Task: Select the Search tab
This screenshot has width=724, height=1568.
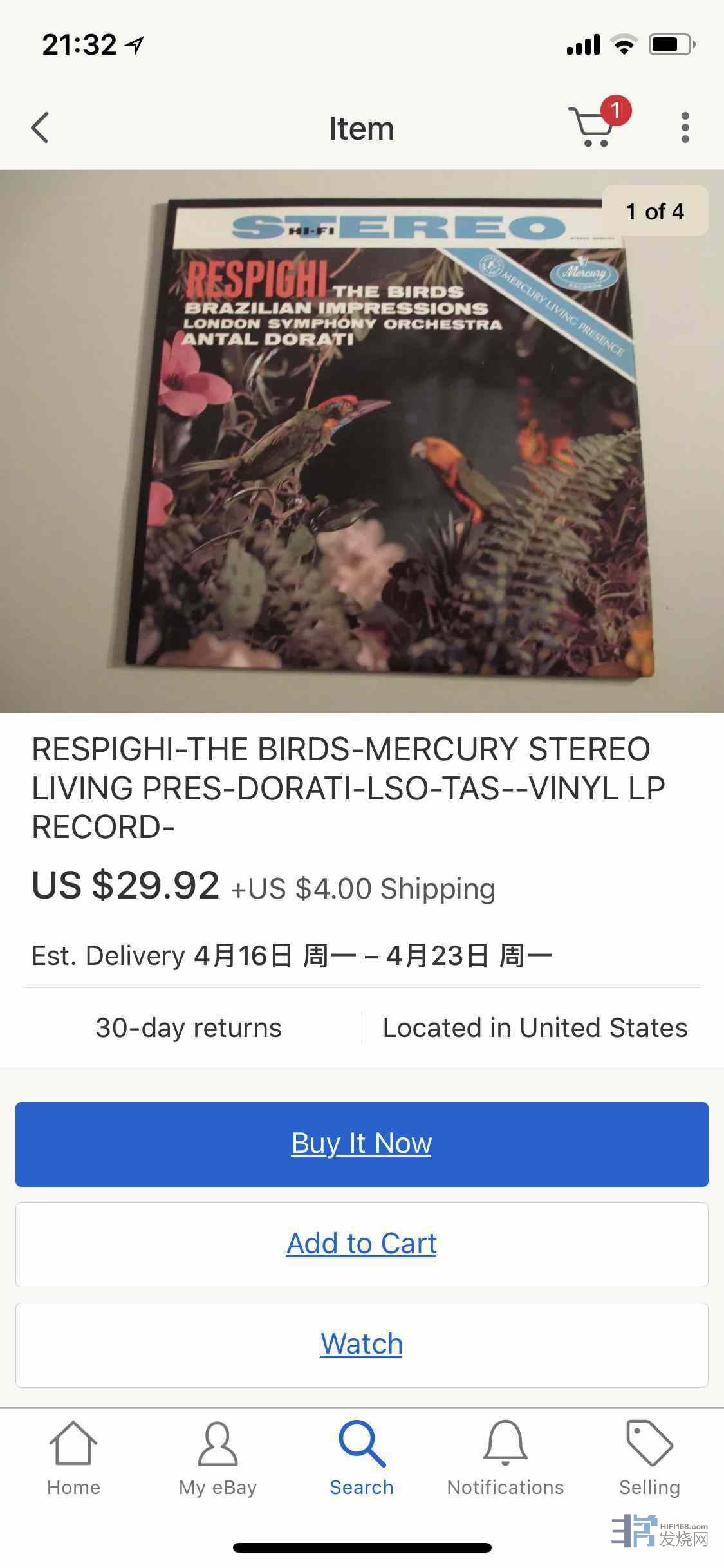Action: [362, 1459]
